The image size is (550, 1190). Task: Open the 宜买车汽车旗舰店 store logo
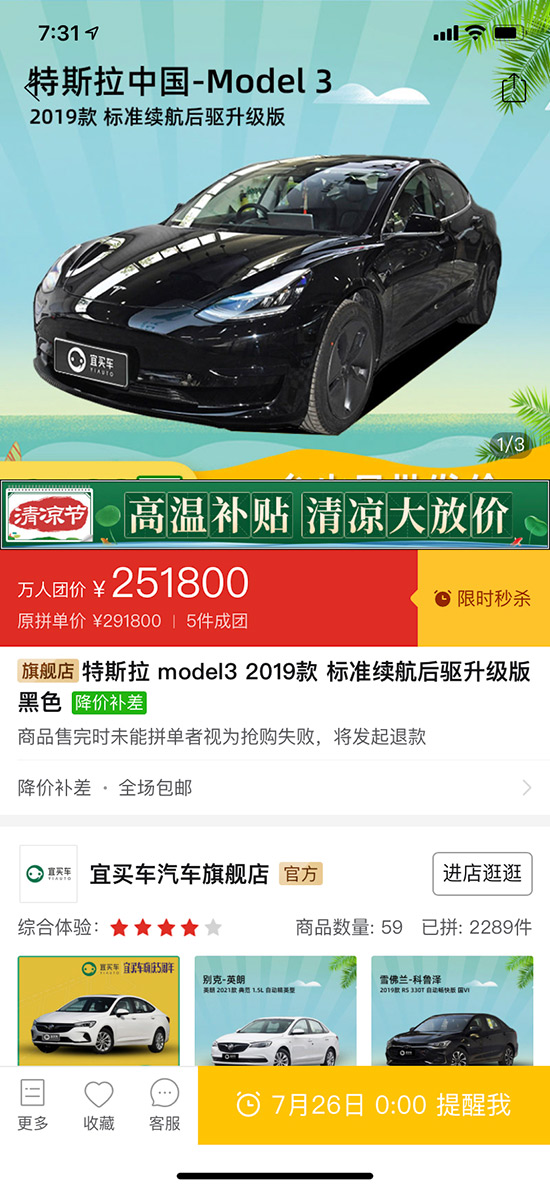[49, 874]
